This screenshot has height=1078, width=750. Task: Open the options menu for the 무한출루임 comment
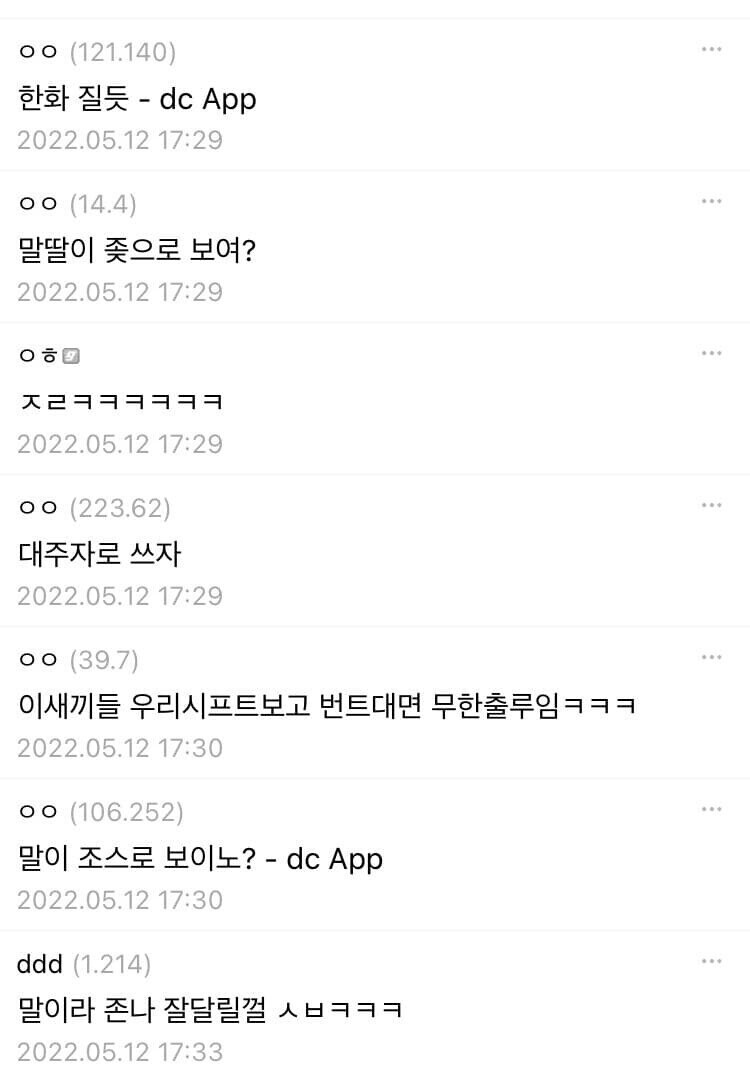tap(711, 657)
